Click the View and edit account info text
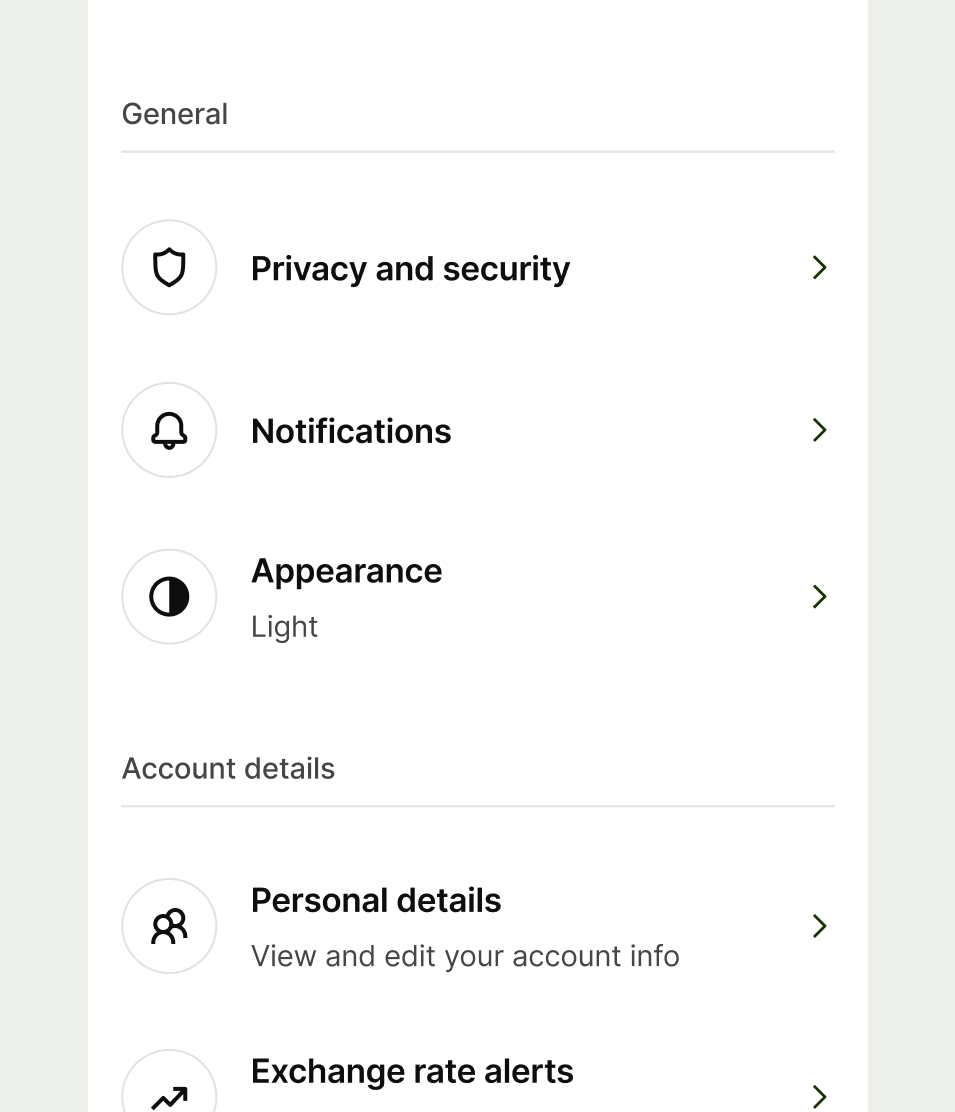 [465, 955]
